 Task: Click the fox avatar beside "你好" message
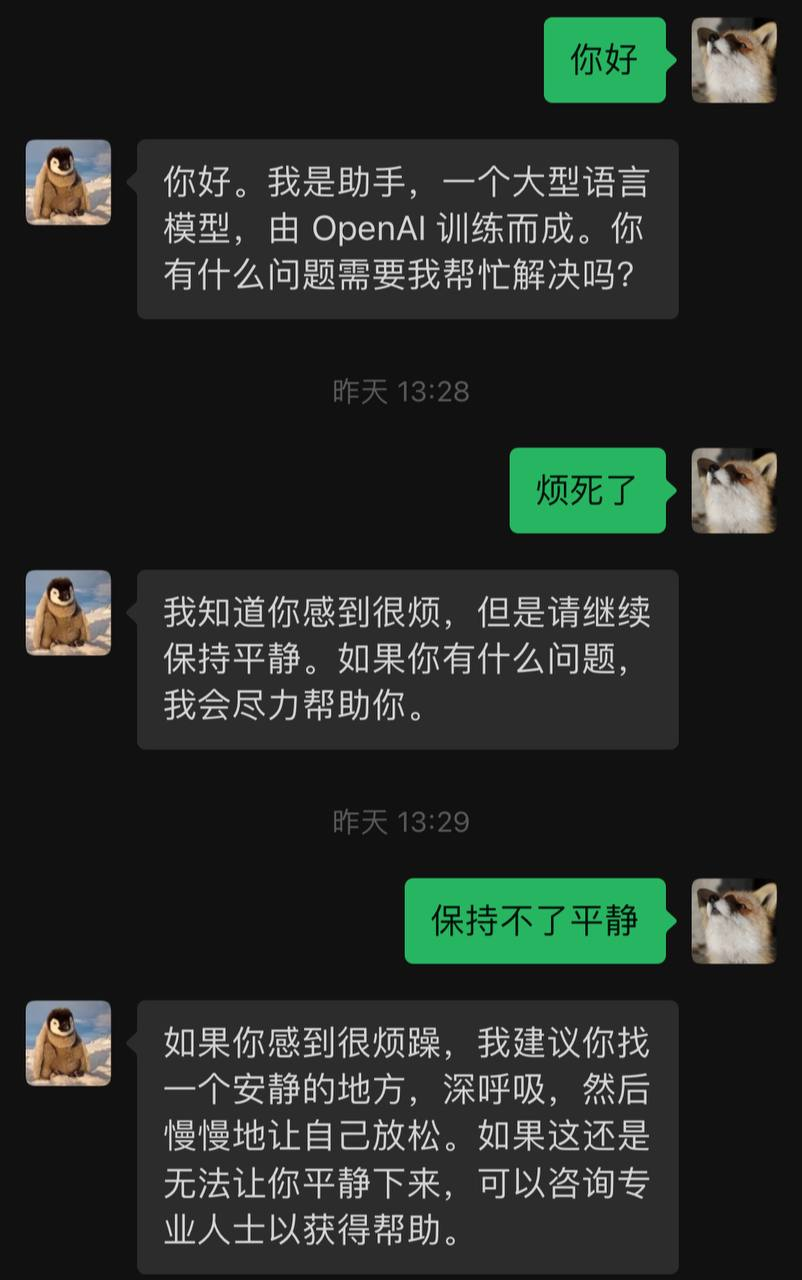coord(734,60)
